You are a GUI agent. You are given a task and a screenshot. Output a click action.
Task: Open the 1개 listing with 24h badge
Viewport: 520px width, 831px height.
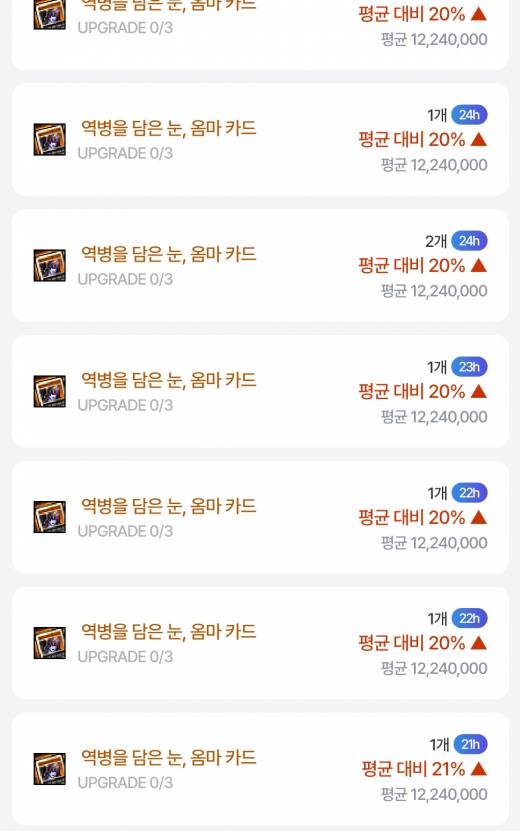tap(260, 139)
